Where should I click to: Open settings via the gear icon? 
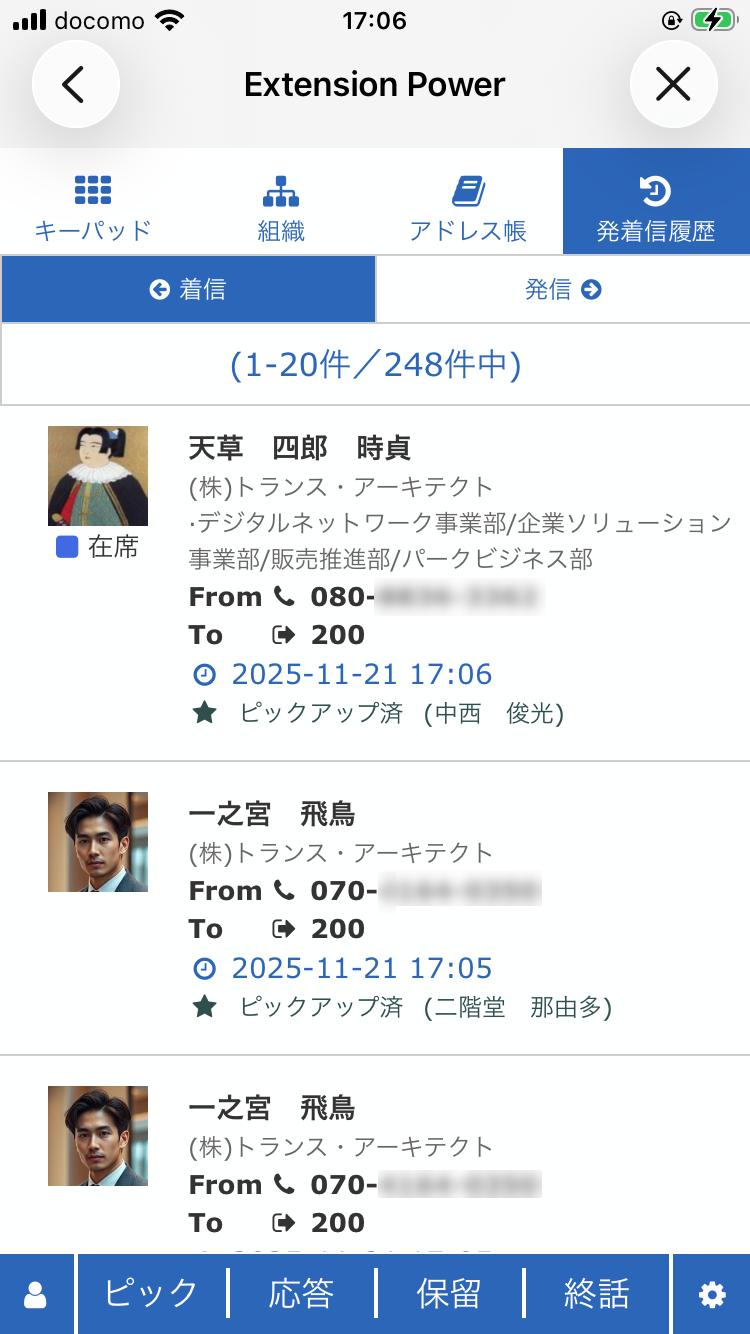712,1293
